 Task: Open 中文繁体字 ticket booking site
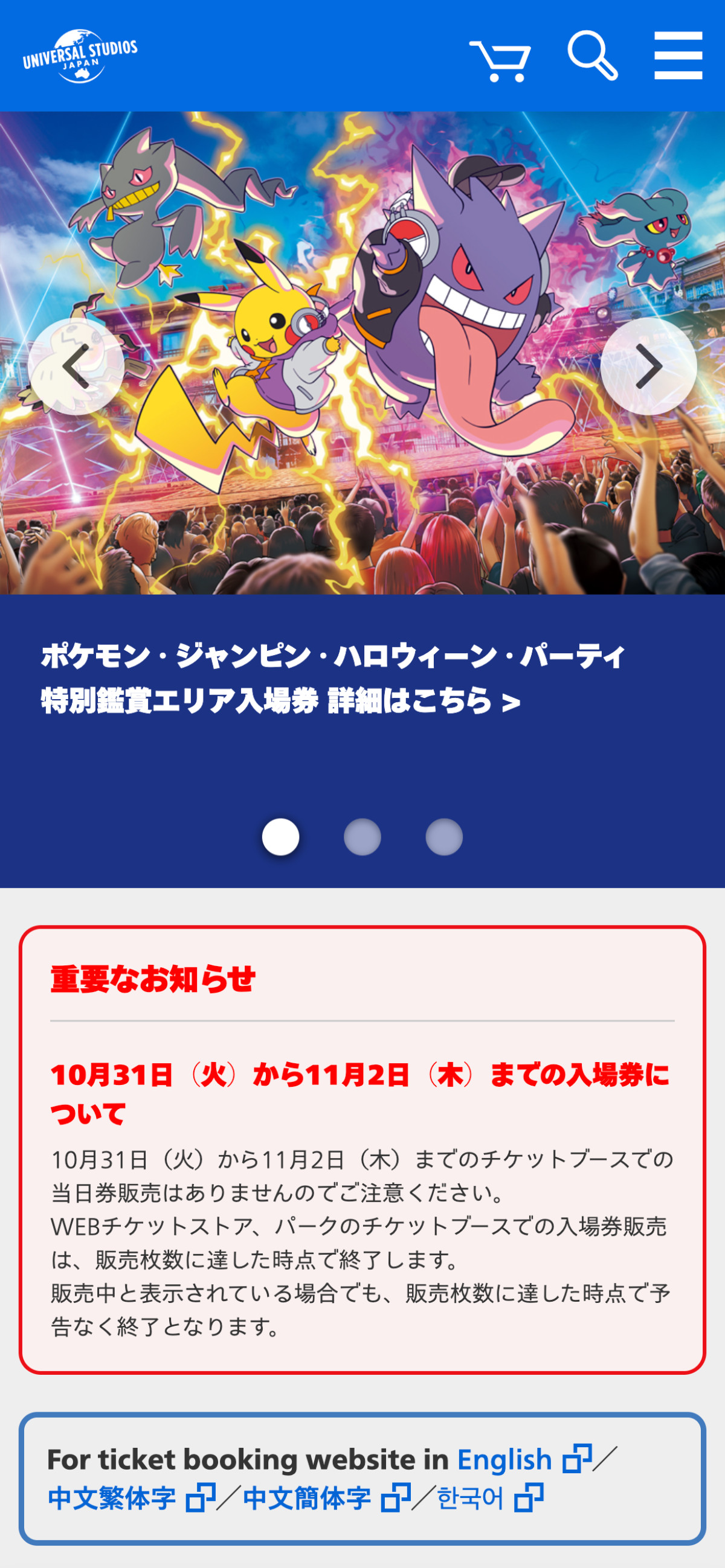(x=130, y=1498)
